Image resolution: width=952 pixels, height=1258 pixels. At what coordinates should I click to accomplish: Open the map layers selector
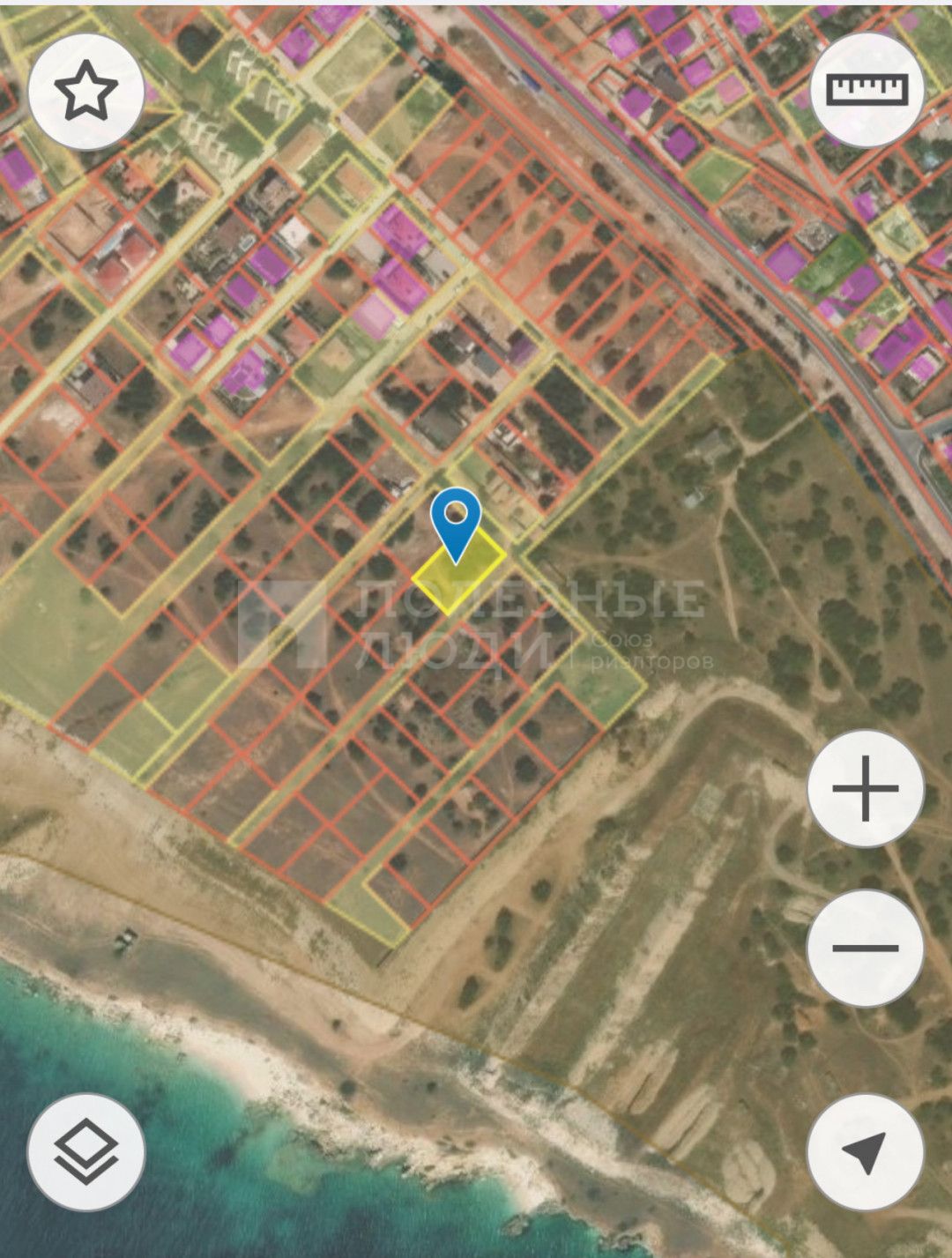(86, 1152)
